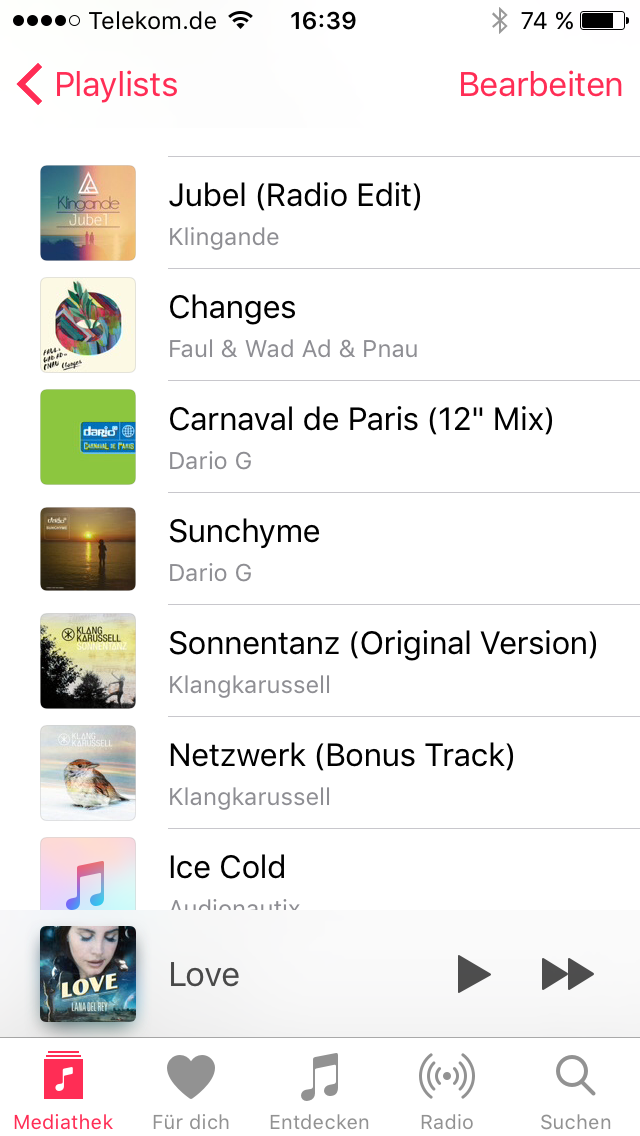Open the Für dich tab
This screenshot has width=640, height=1136.
pos(191,1090)
